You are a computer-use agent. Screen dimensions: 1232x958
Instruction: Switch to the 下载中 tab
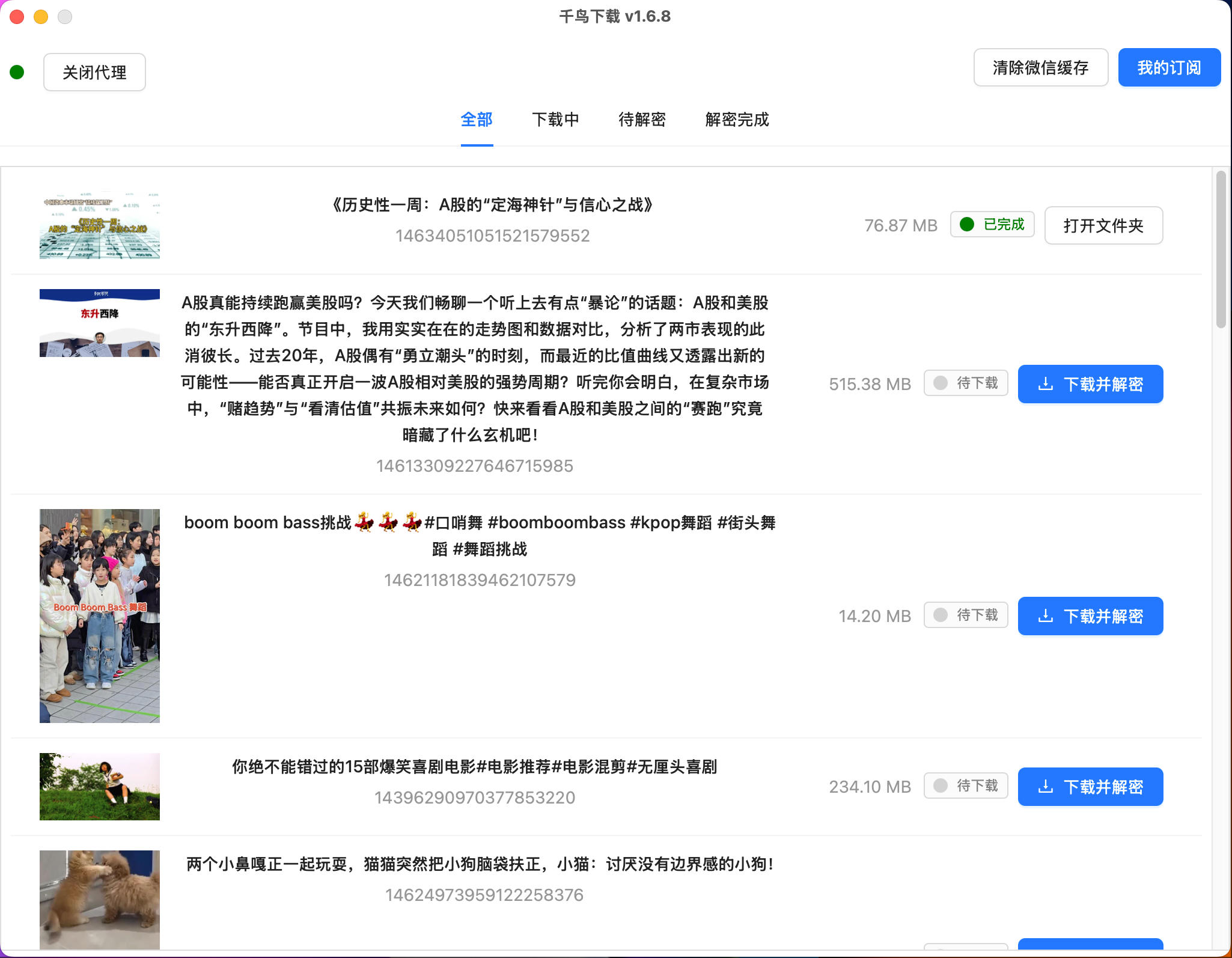(555, 120)
